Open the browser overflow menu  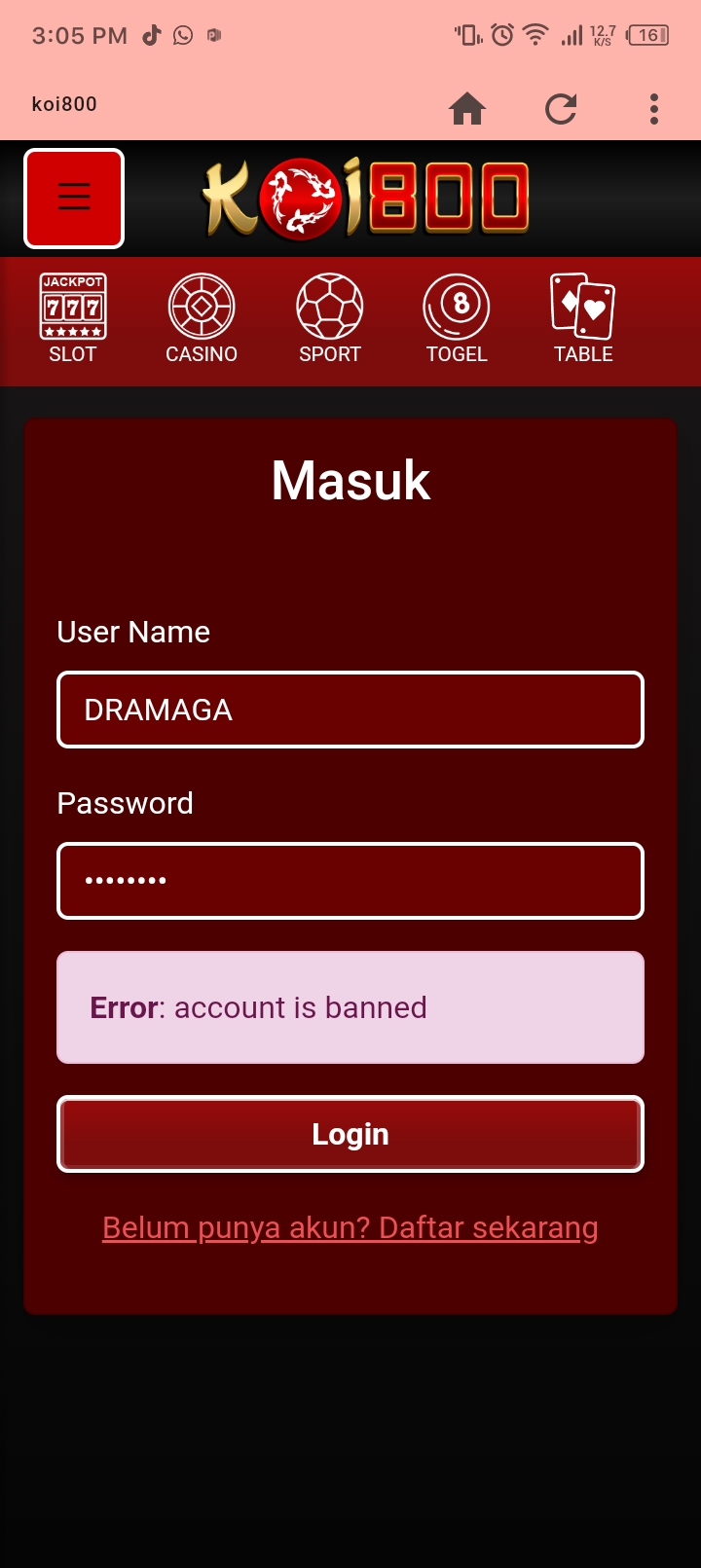(x=654, y=108)
